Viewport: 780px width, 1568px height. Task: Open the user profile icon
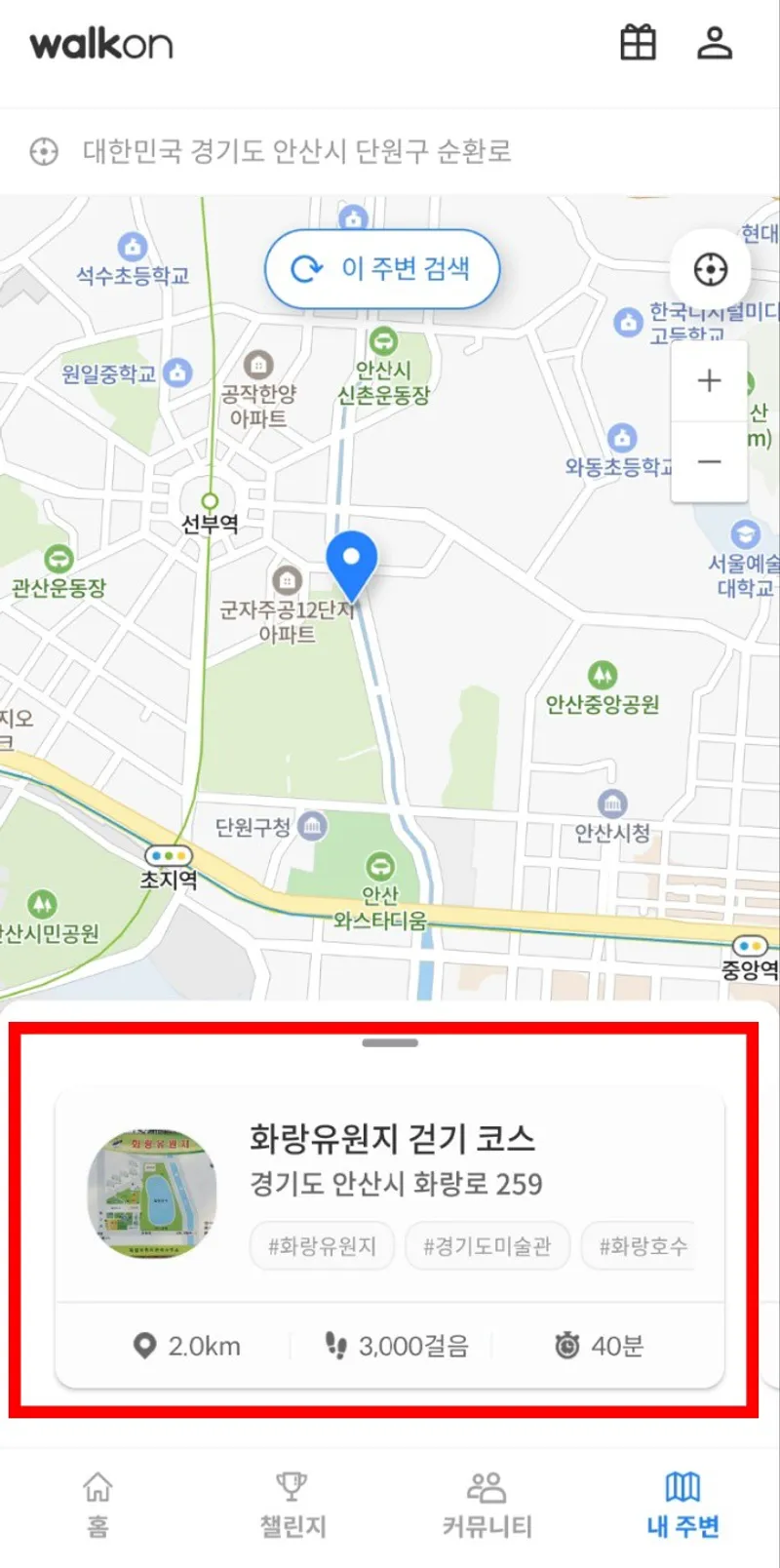[x=714, y=43]
